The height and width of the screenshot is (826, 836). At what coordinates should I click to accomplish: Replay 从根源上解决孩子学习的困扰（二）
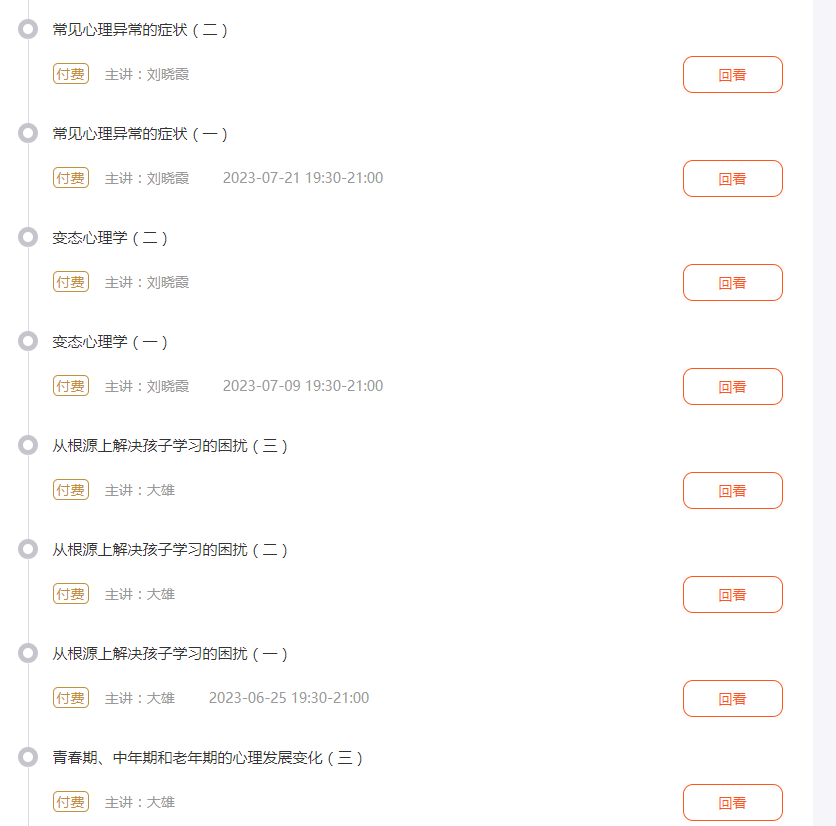[x=732, y=595]
